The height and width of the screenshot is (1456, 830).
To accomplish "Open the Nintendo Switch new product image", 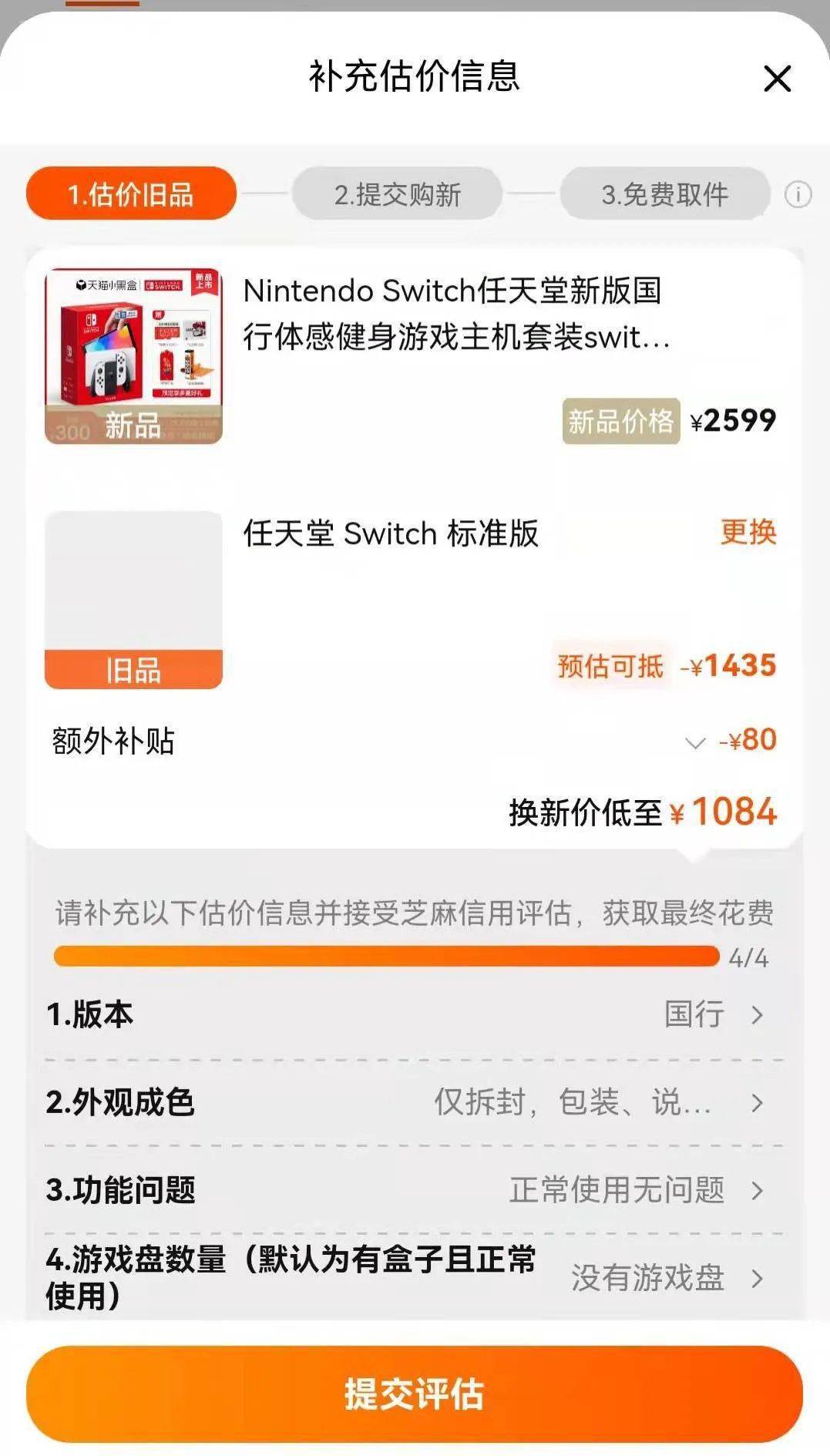I will coord(133,356).
